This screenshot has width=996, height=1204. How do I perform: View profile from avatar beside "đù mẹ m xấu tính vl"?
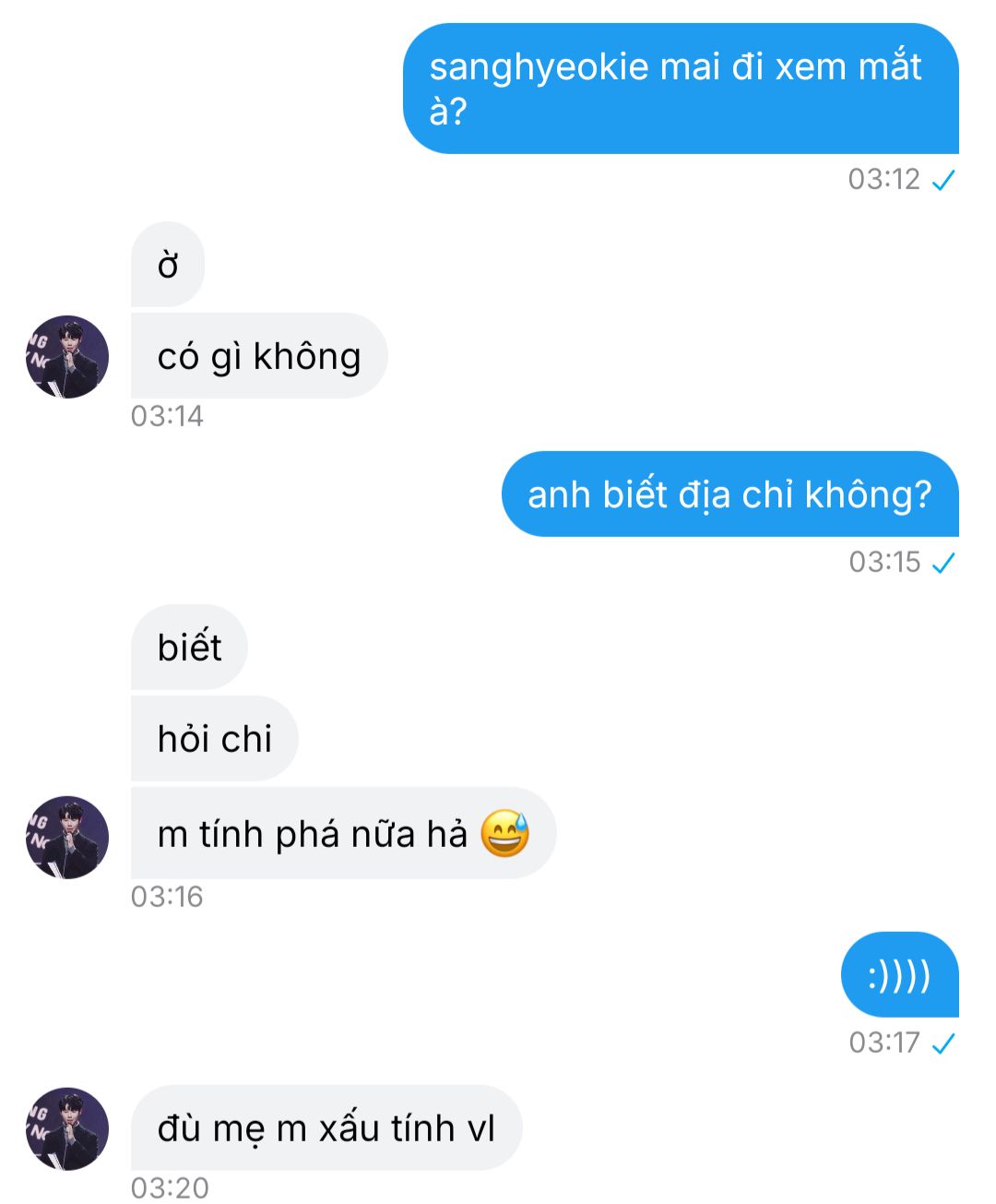(67, 1128)
